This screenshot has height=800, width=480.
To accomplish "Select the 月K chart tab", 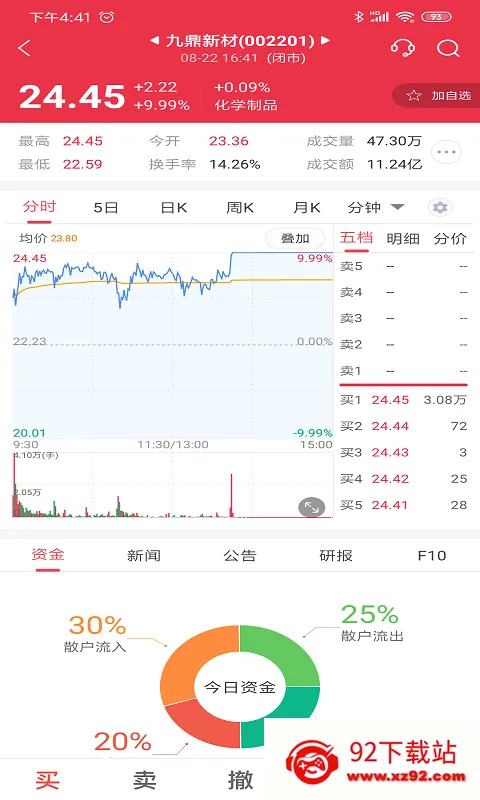I will (307, 208).
